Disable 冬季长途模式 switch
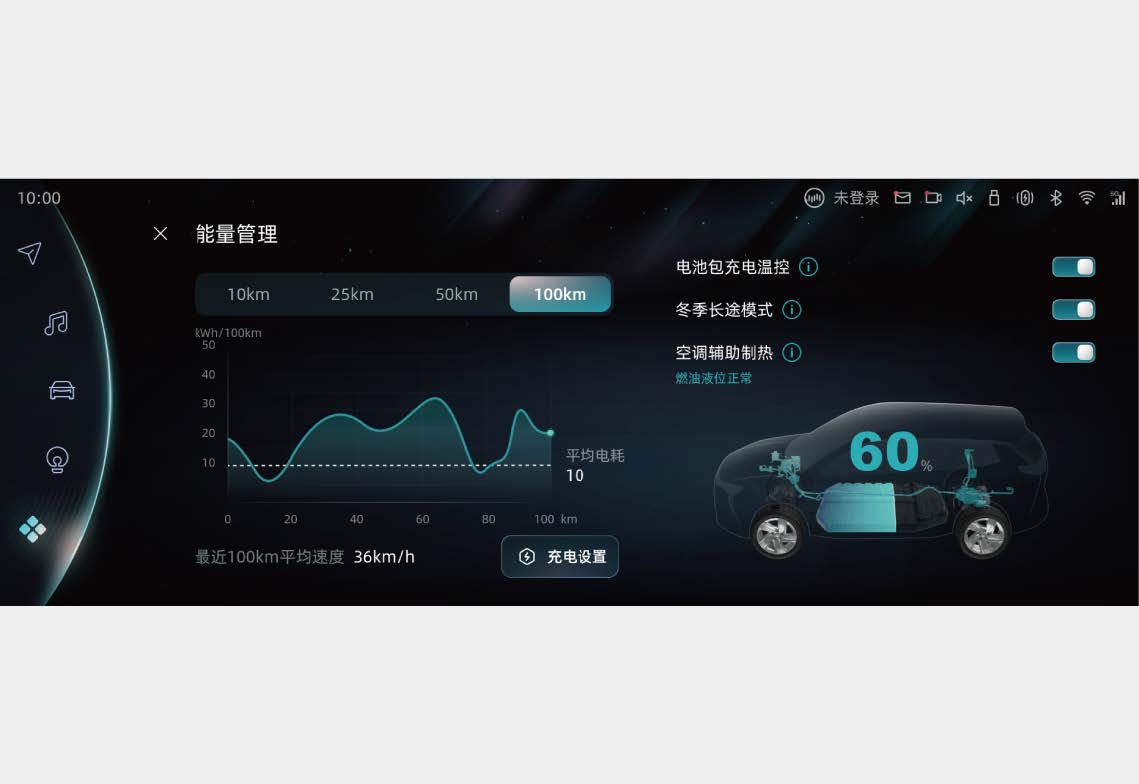1139x784 pixels. [x=1073, y=310]
